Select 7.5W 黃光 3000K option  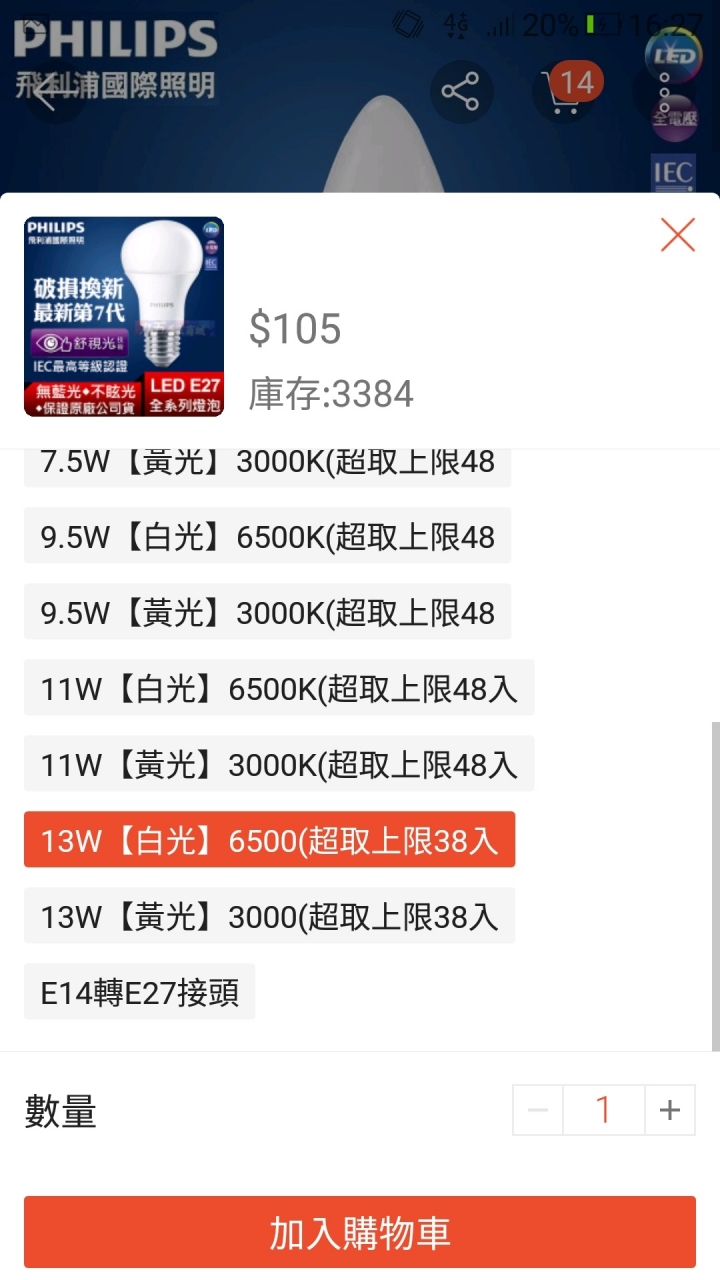[267, 463]
